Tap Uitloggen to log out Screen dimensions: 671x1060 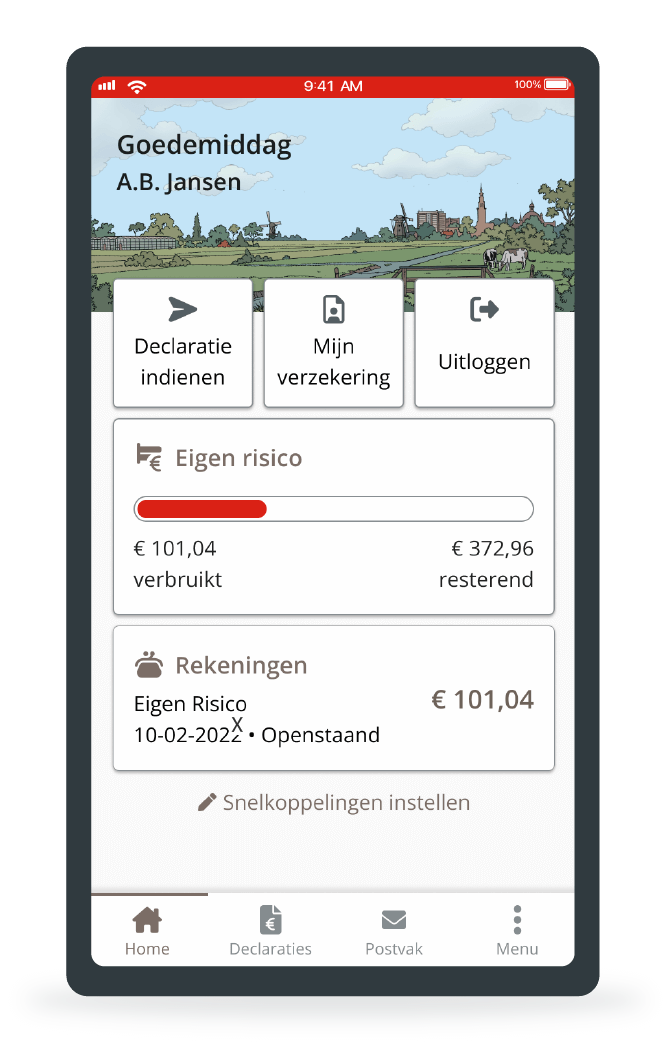(x=484, y=343)
